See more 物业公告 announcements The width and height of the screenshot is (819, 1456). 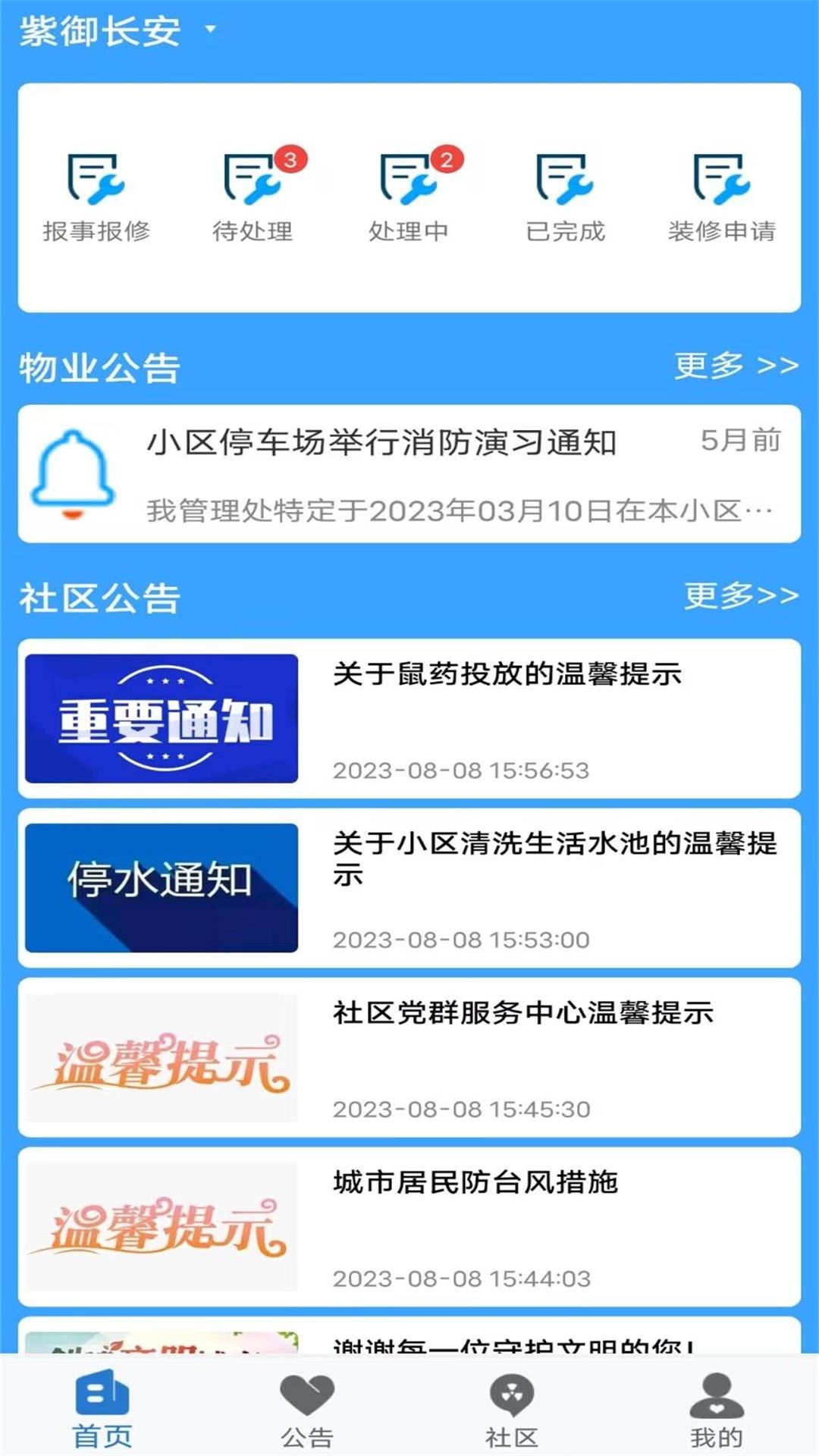point(736,366)
